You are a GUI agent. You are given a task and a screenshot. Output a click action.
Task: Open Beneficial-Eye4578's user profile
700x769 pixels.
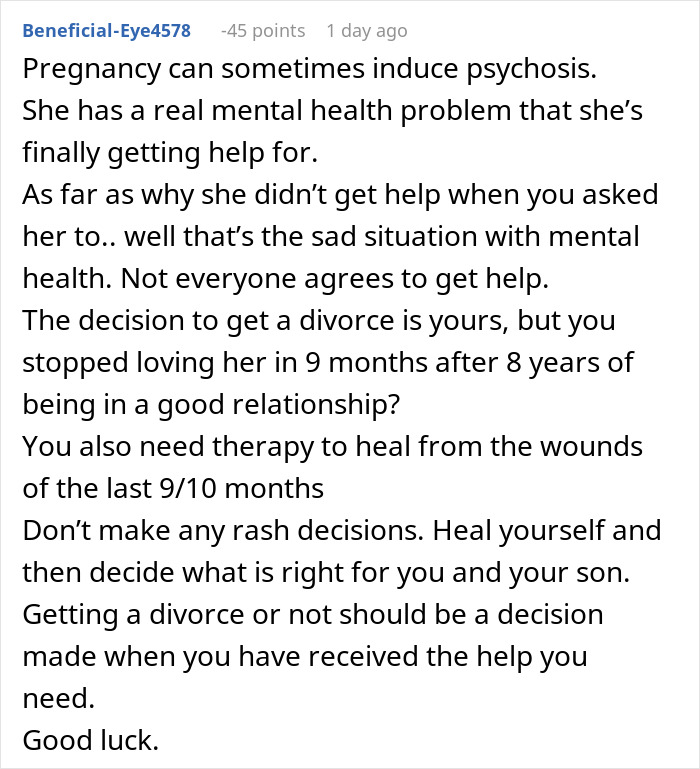click(106, 30)
